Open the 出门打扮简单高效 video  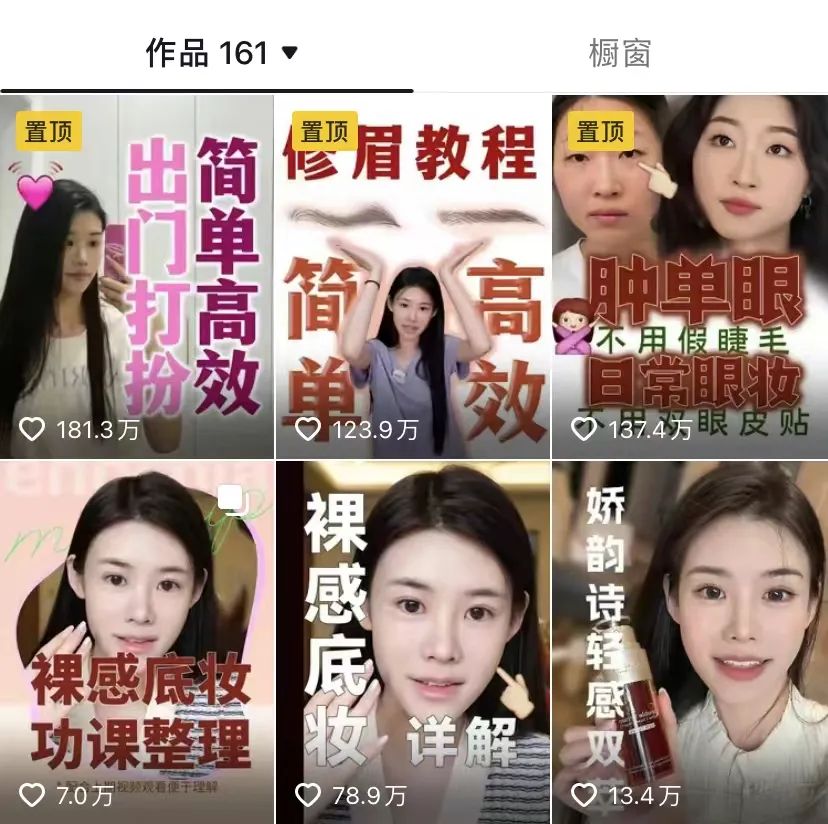coord(137,277)
